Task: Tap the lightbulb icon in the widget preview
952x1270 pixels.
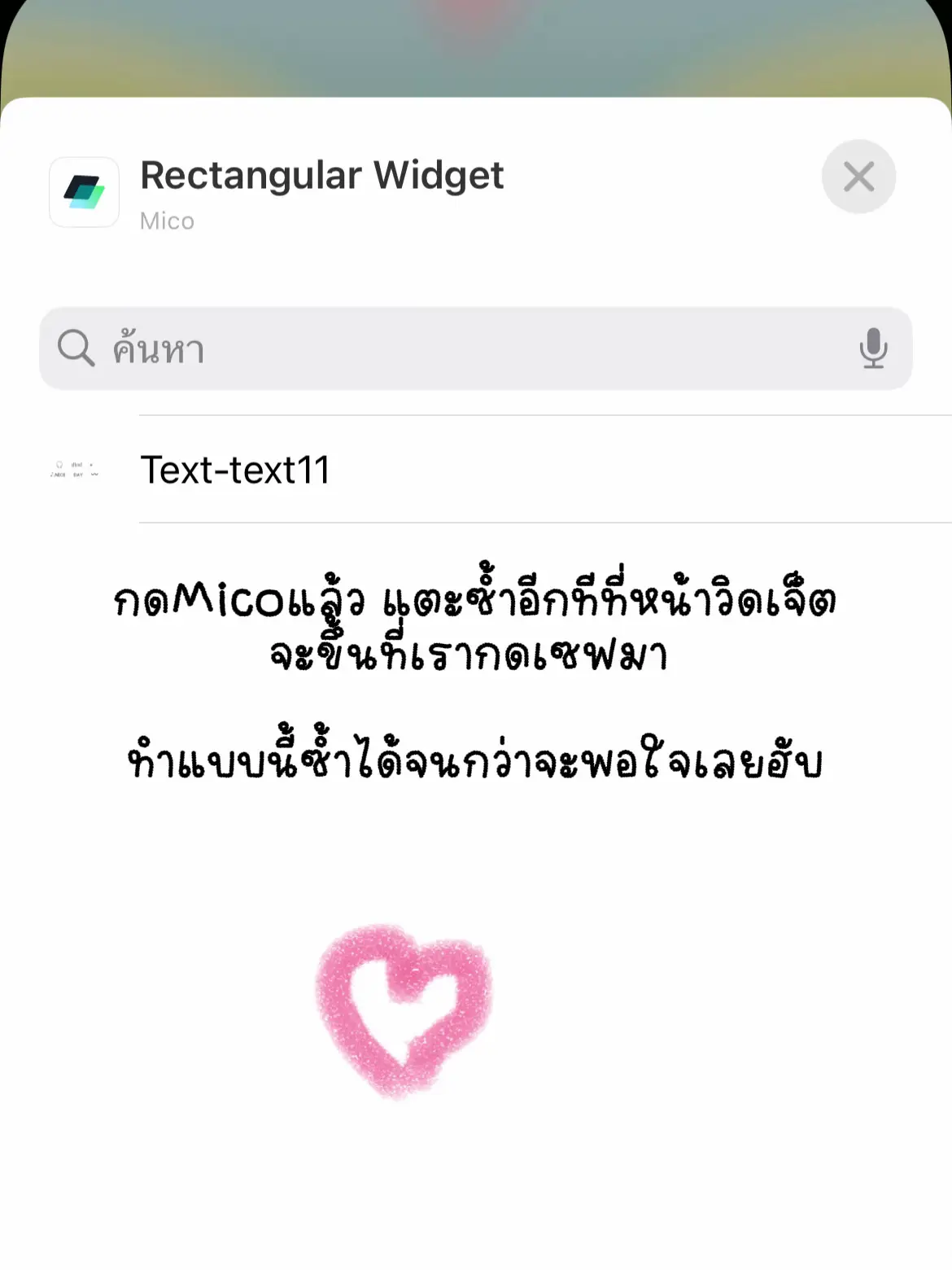Action: [x=59, y=465]
